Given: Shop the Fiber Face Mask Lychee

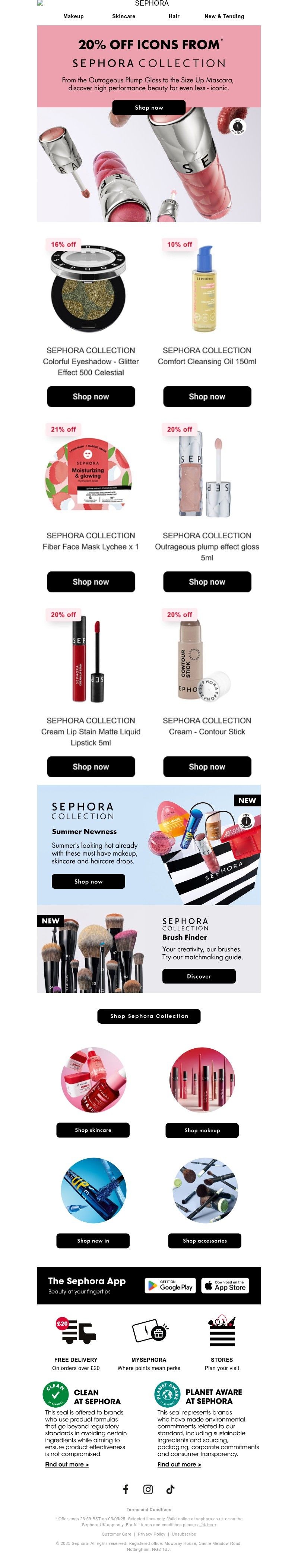Looking at the screenshot, I should (91, 581).
